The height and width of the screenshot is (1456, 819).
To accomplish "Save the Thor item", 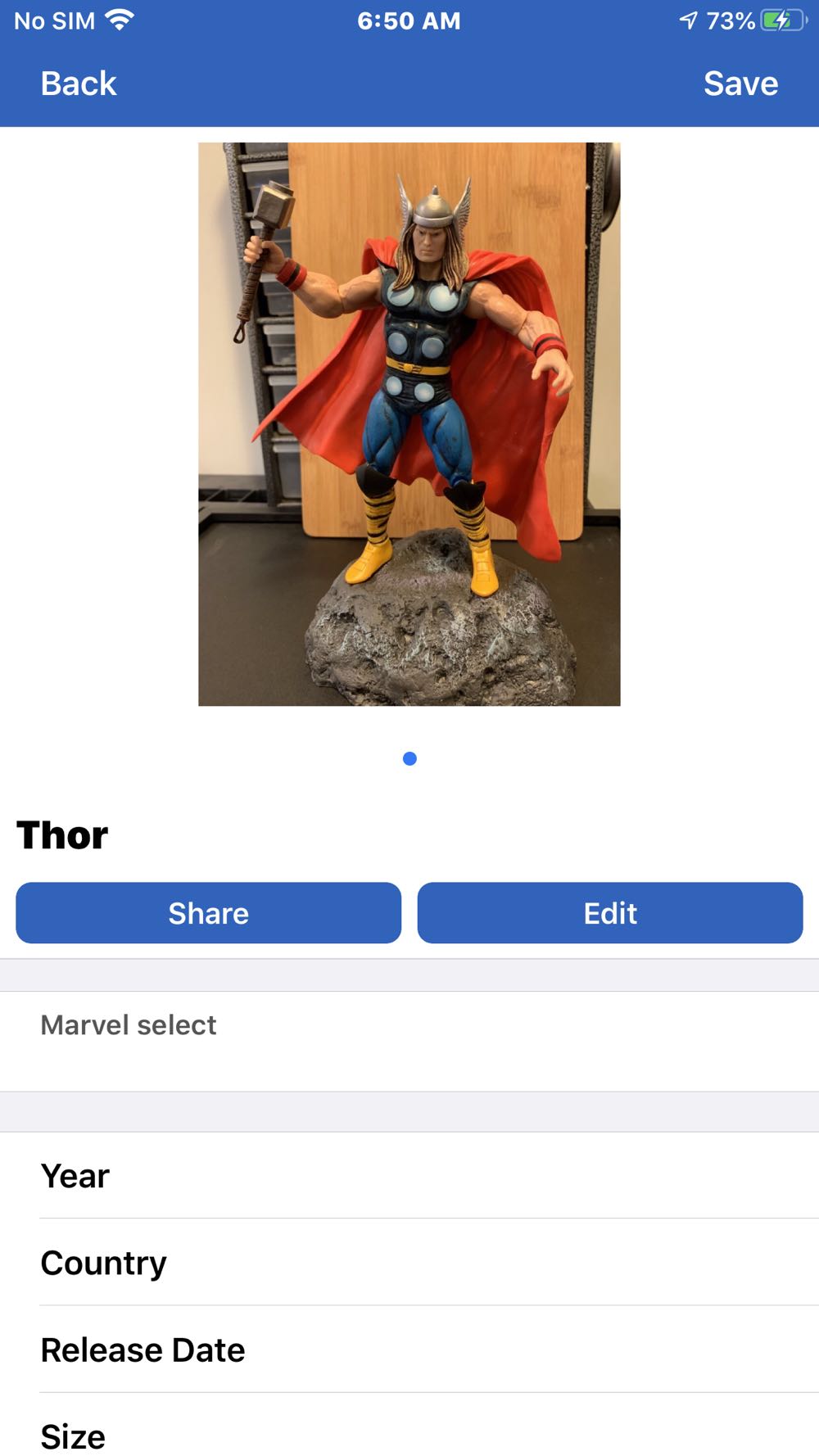I will (740, 84).
